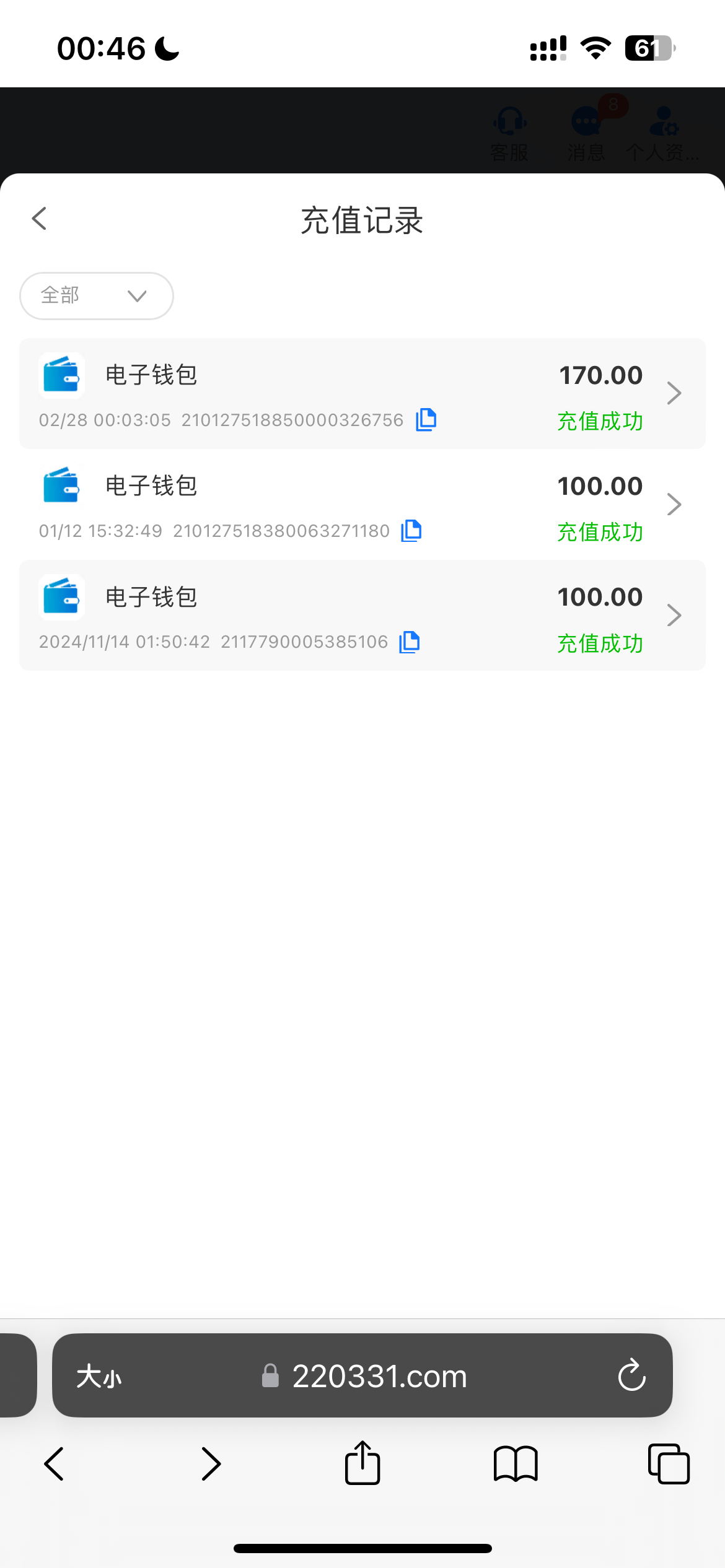Go back from the 充值记录 page
Viewport: 725px width, 1568px height.
(40, 219)
